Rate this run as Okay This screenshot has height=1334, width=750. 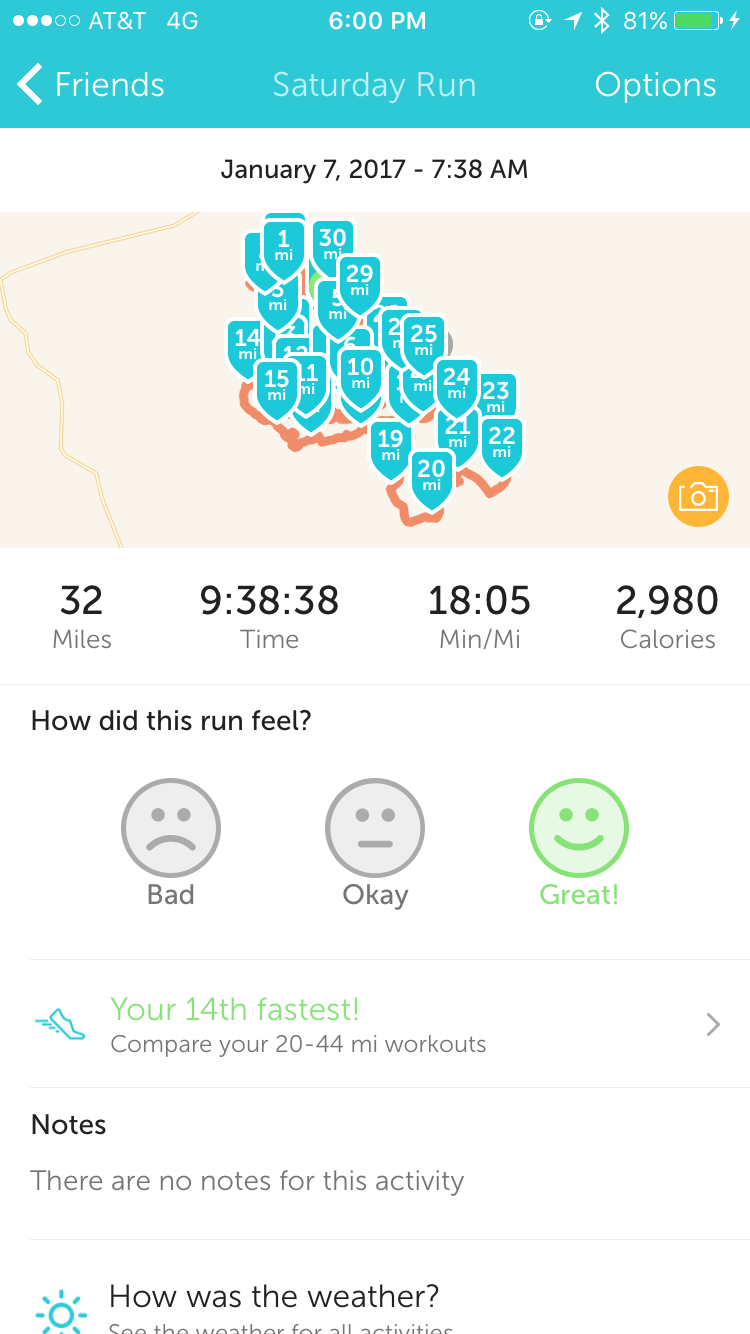(375, 829)
